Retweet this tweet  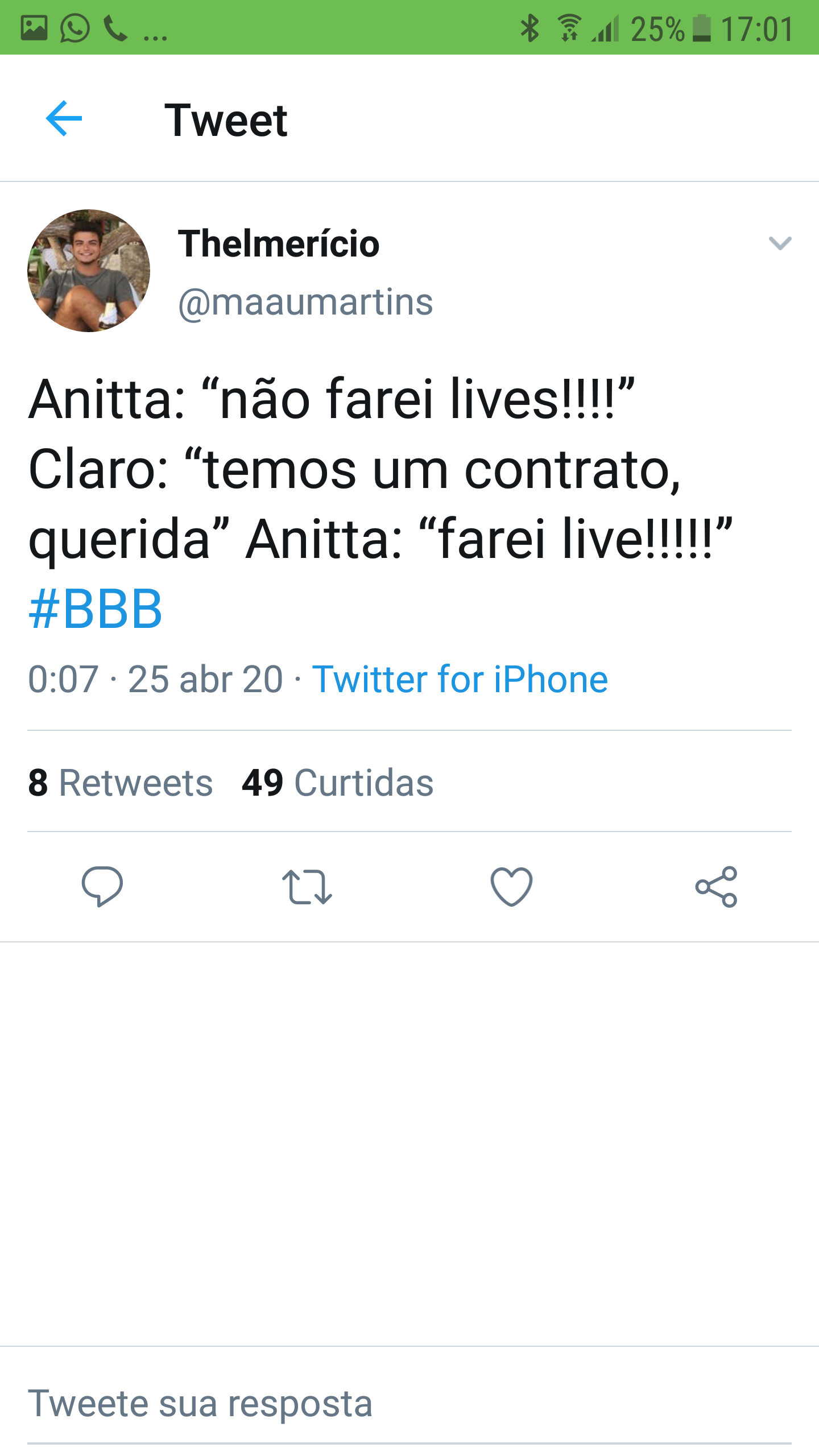pos(307,886)
